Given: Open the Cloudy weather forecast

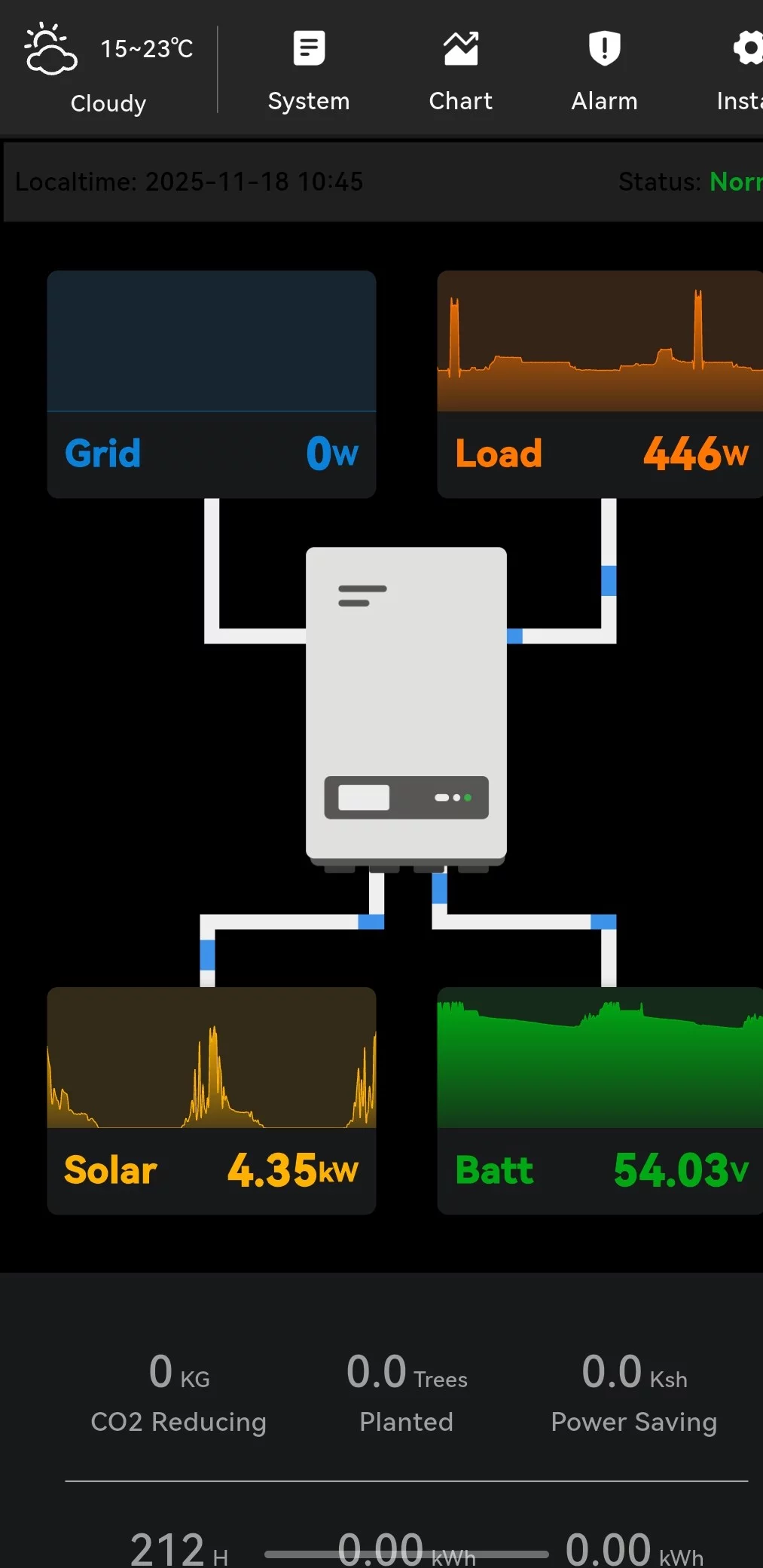Looking at the screenshot, I should (x=108, y=71).
